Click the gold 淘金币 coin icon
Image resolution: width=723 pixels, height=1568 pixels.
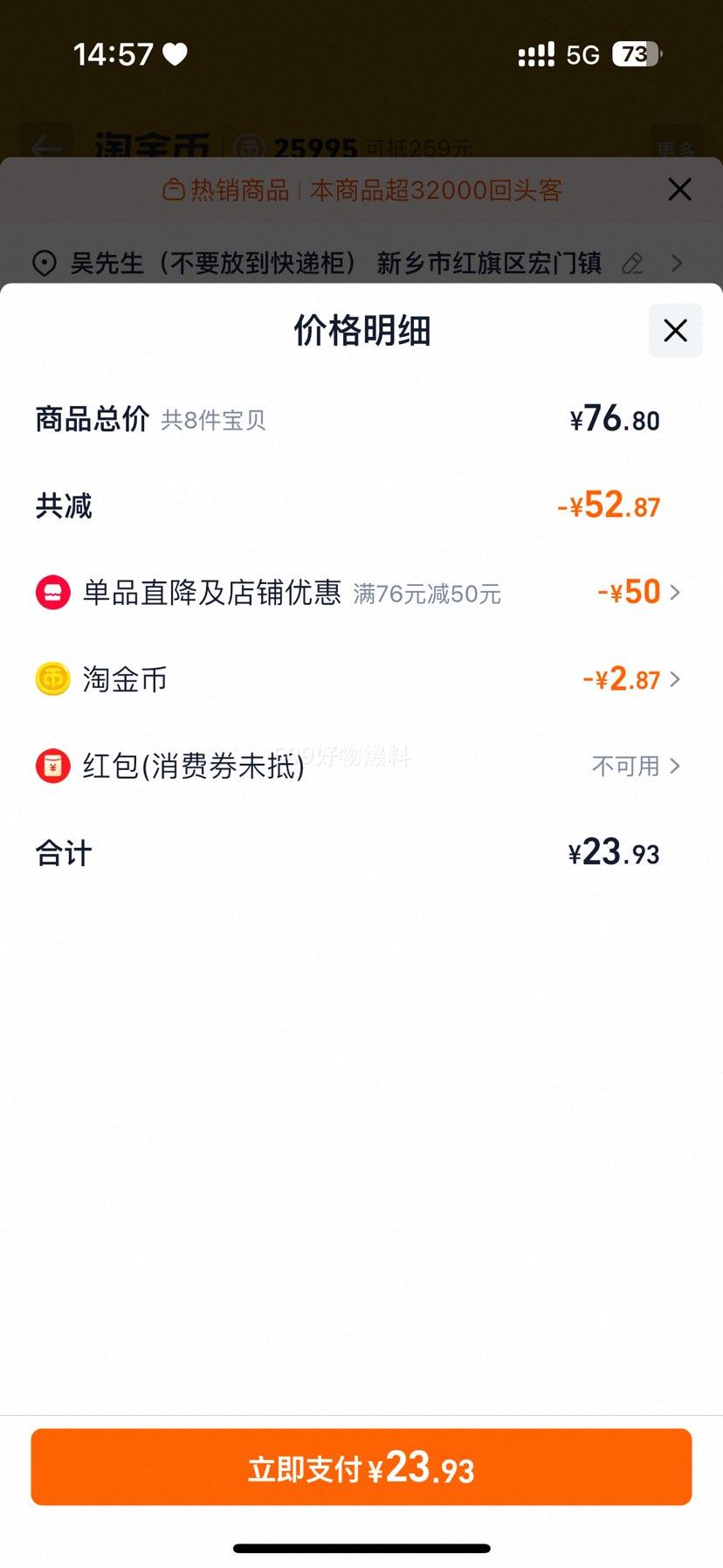click(x=52, y=679)
